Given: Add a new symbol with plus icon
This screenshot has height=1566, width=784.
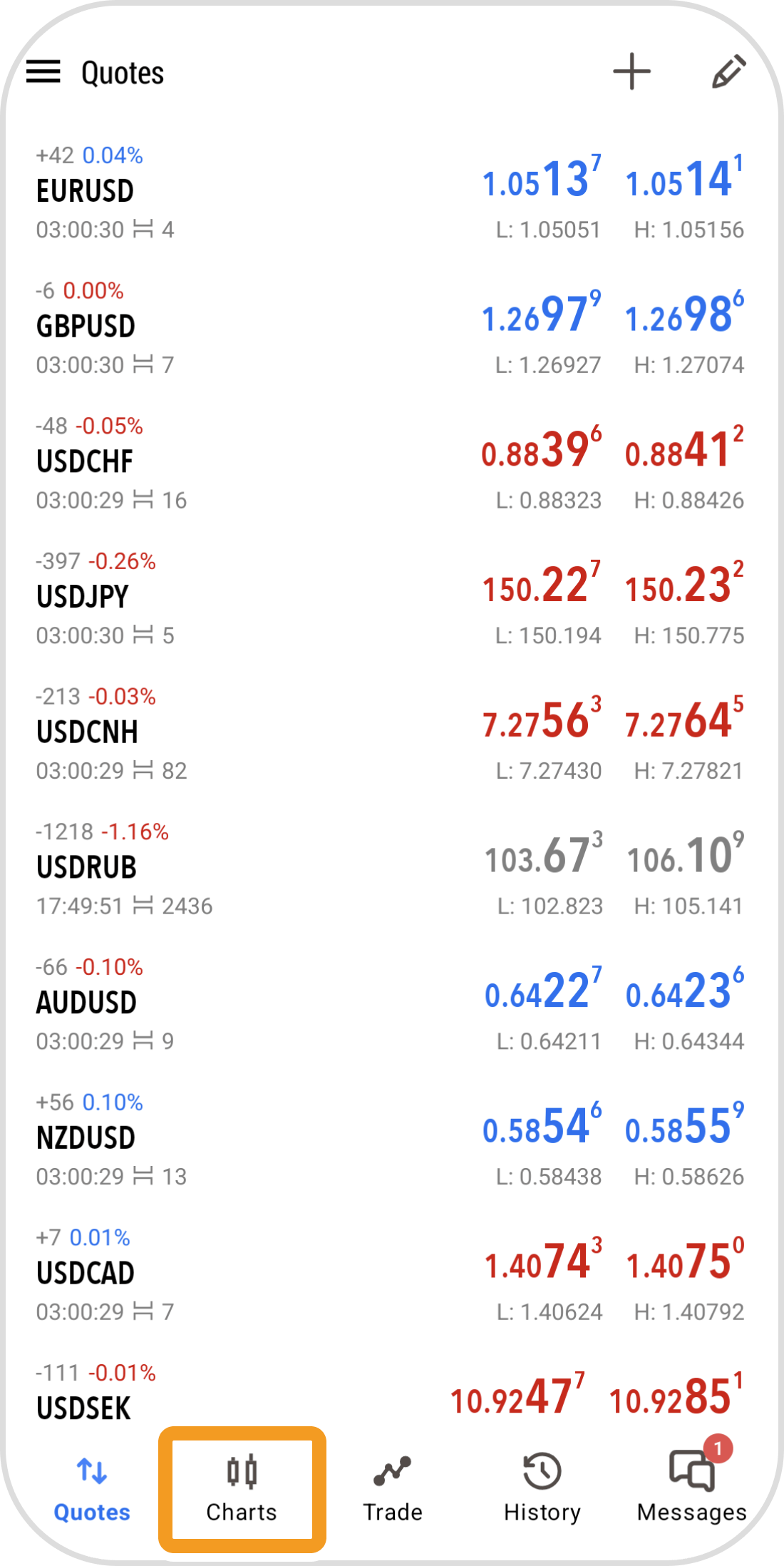Looking at the screenshot, I should (631, 72).
